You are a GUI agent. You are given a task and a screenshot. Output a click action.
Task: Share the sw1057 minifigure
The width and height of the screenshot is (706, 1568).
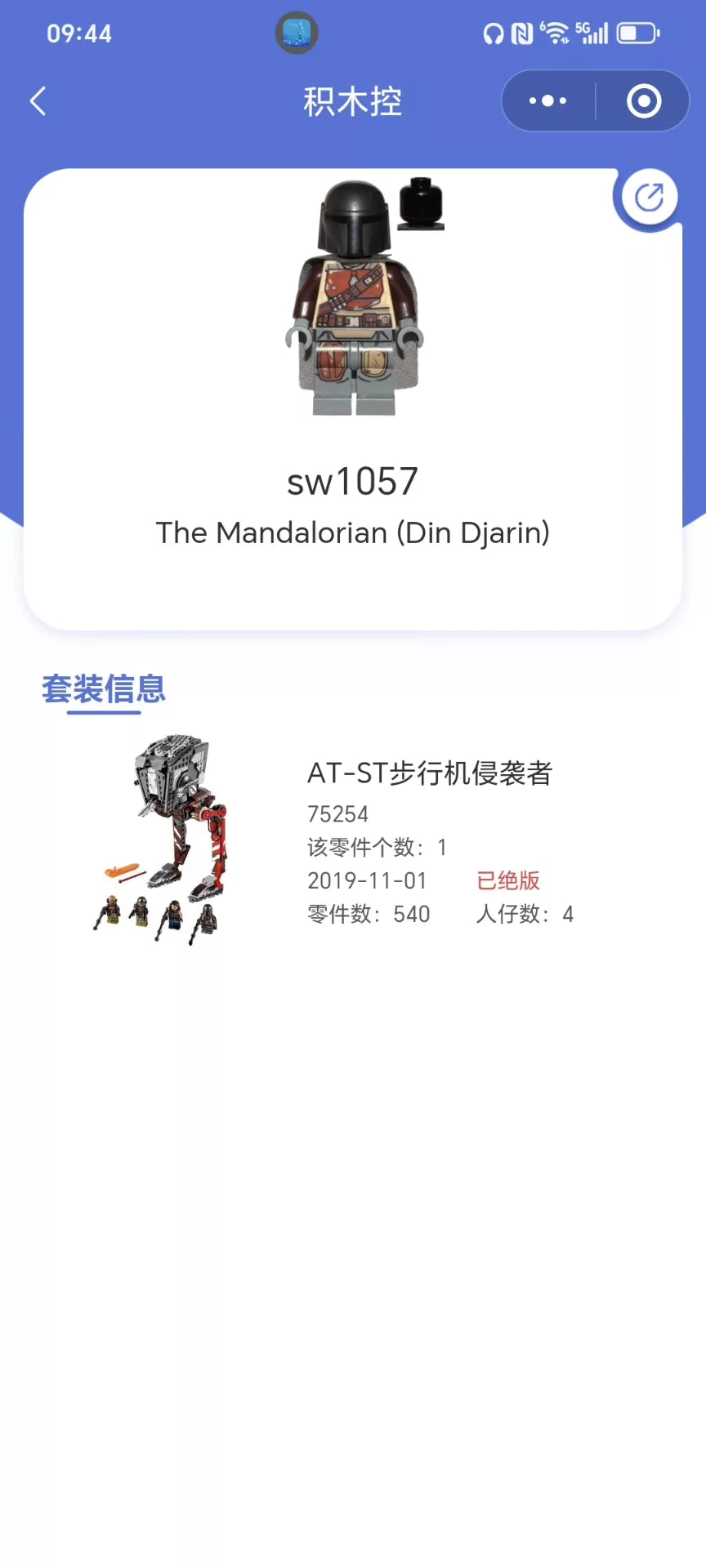point(649,198)
